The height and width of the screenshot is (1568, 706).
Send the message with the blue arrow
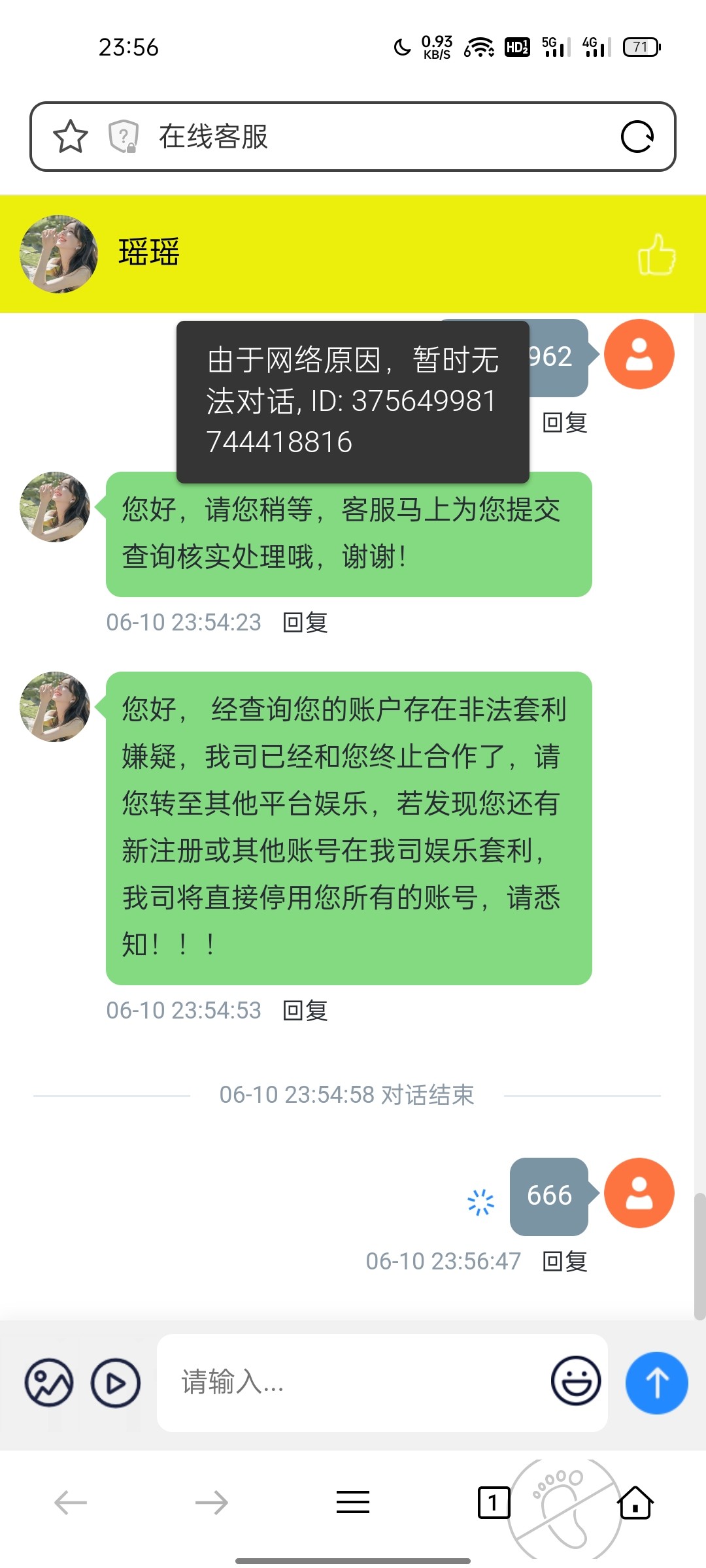coord(656,1383)
